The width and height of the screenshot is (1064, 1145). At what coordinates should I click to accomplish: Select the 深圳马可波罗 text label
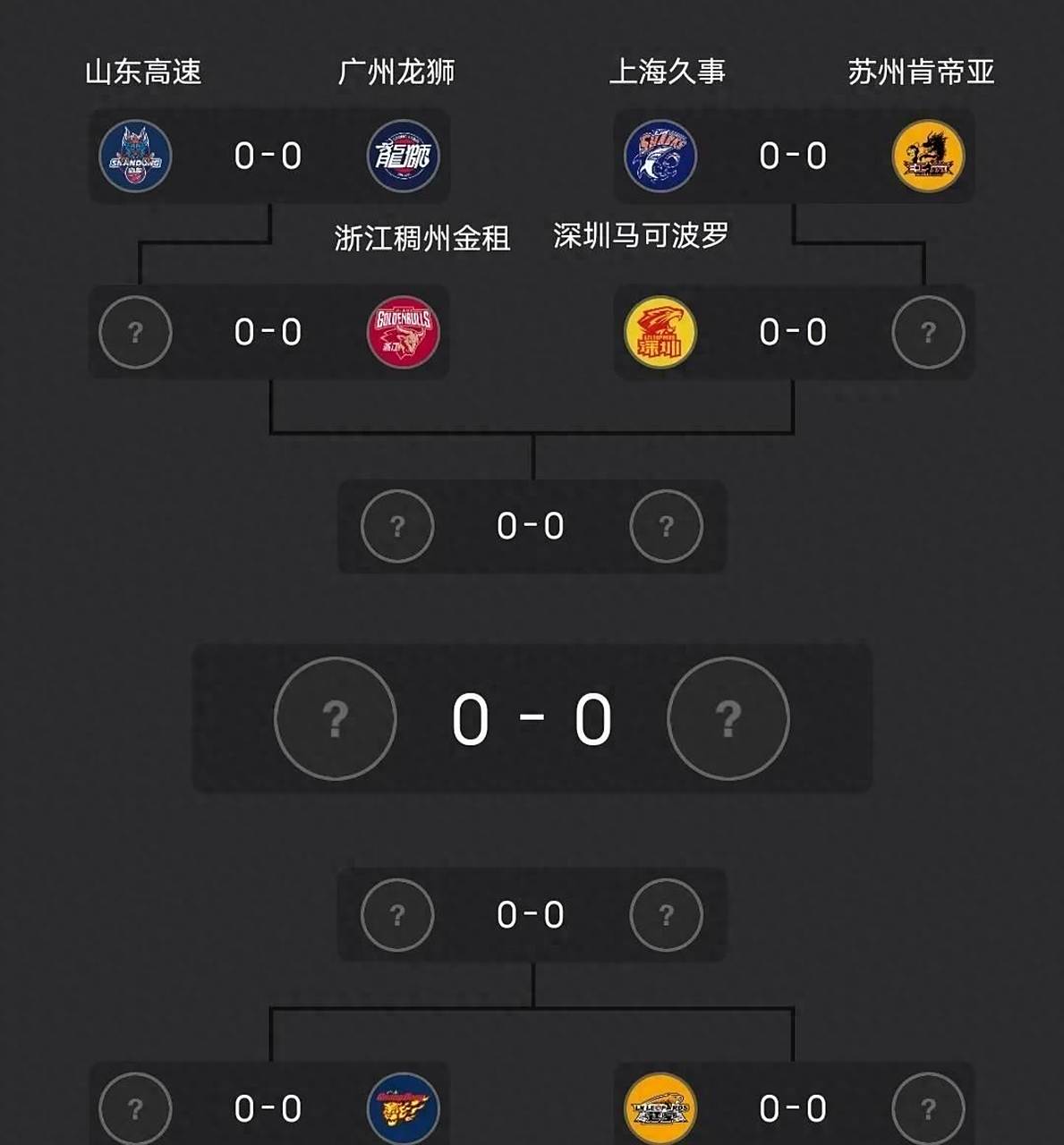pos(640,235)
